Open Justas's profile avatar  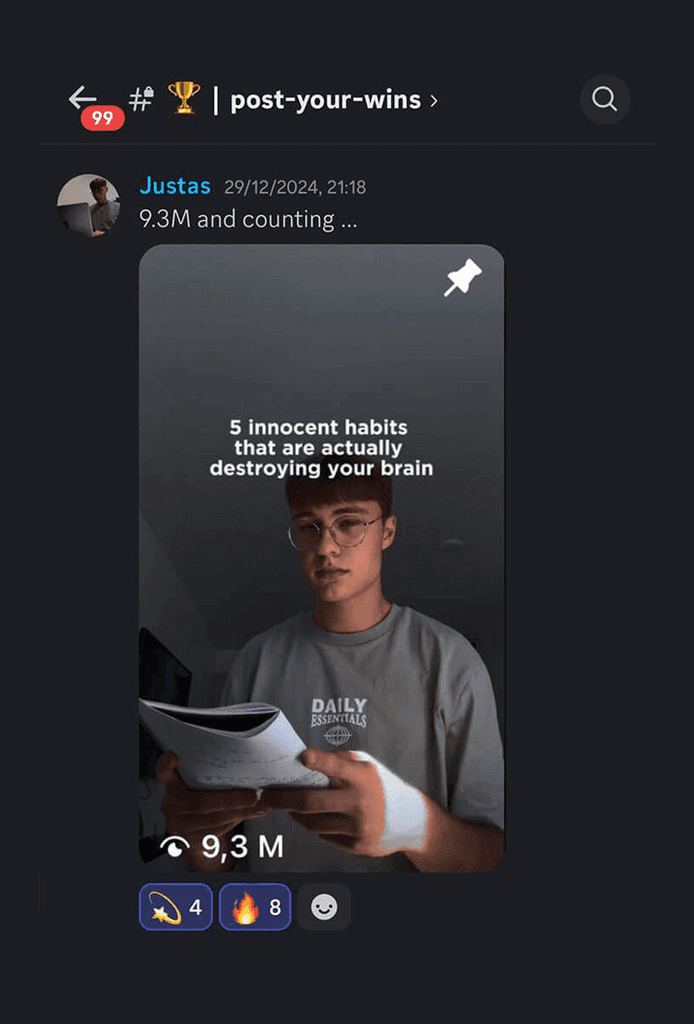coord(88,205)
